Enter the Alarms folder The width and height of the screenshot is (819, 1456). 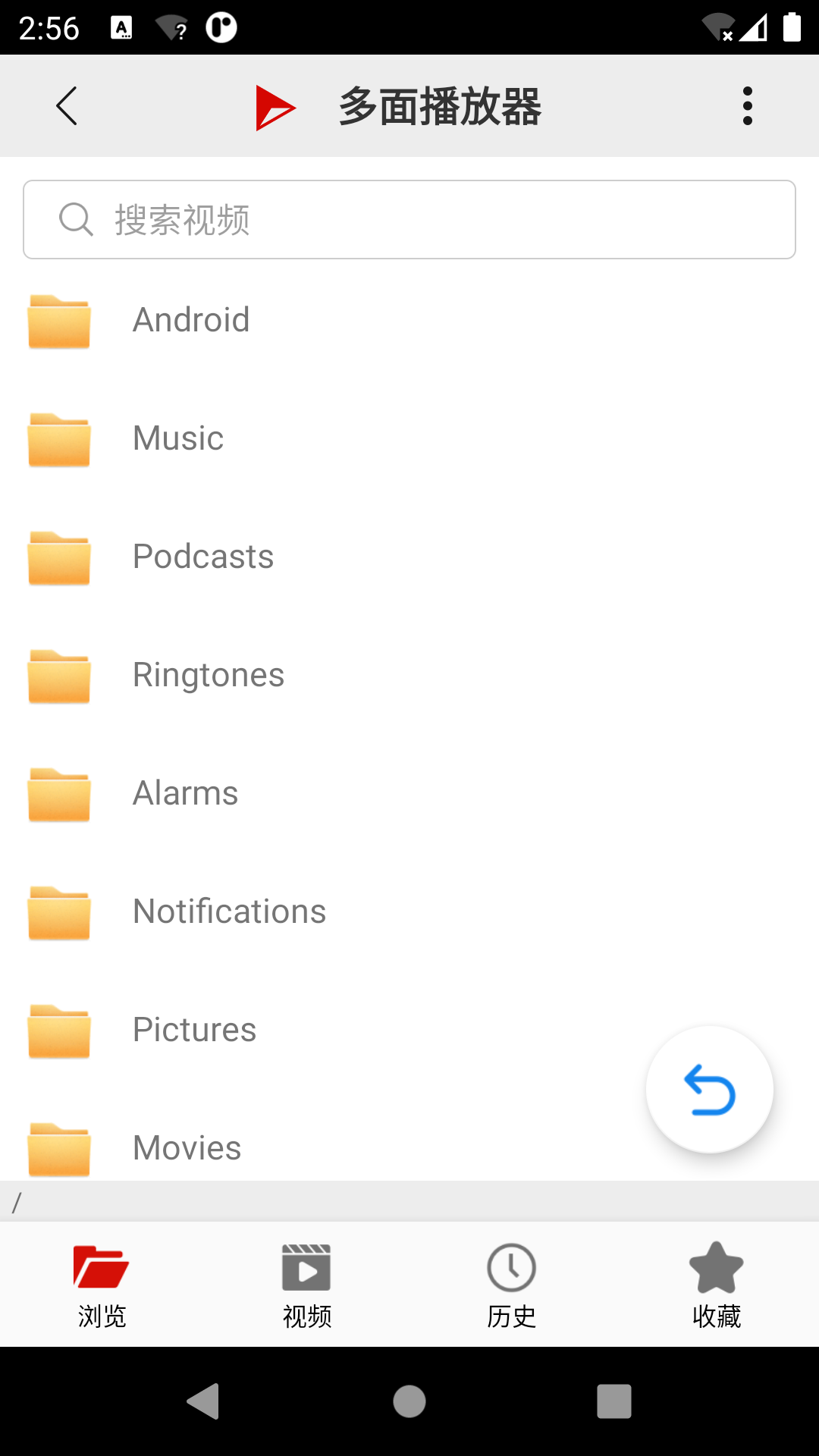click(185, 793)
